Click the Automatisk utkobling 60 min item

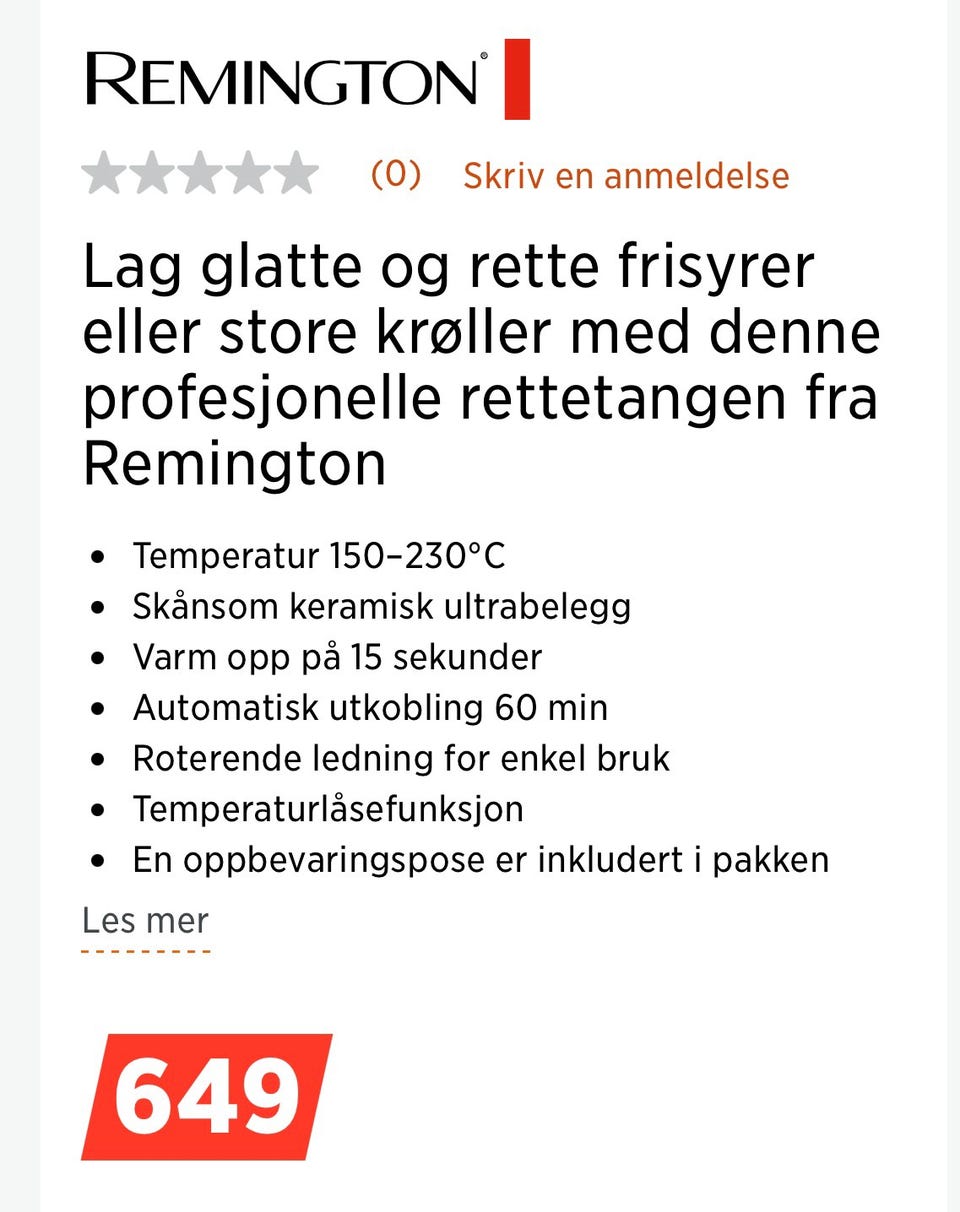coord(372,706)
